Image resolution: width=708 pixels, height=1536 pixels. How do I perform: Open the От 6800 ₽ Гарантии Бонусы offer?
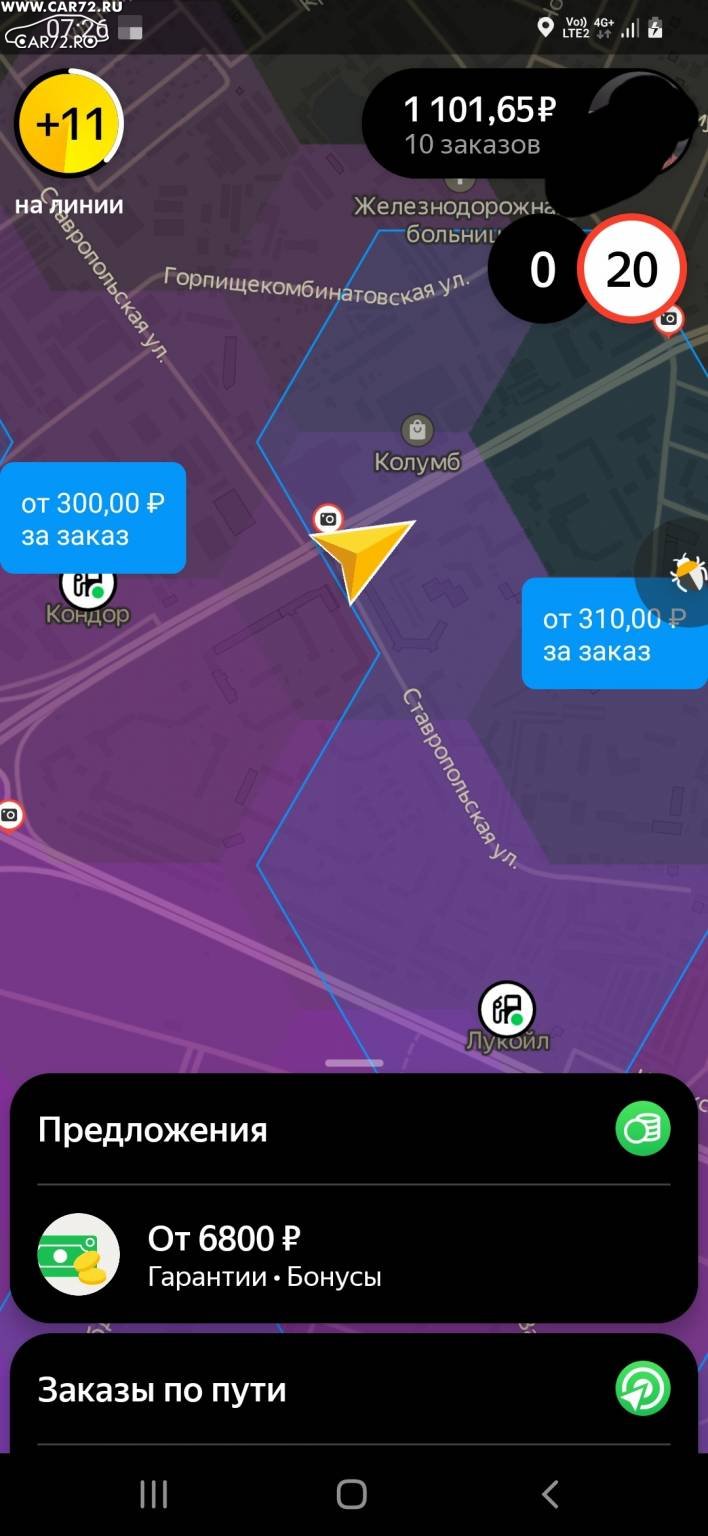point(354,1254)
